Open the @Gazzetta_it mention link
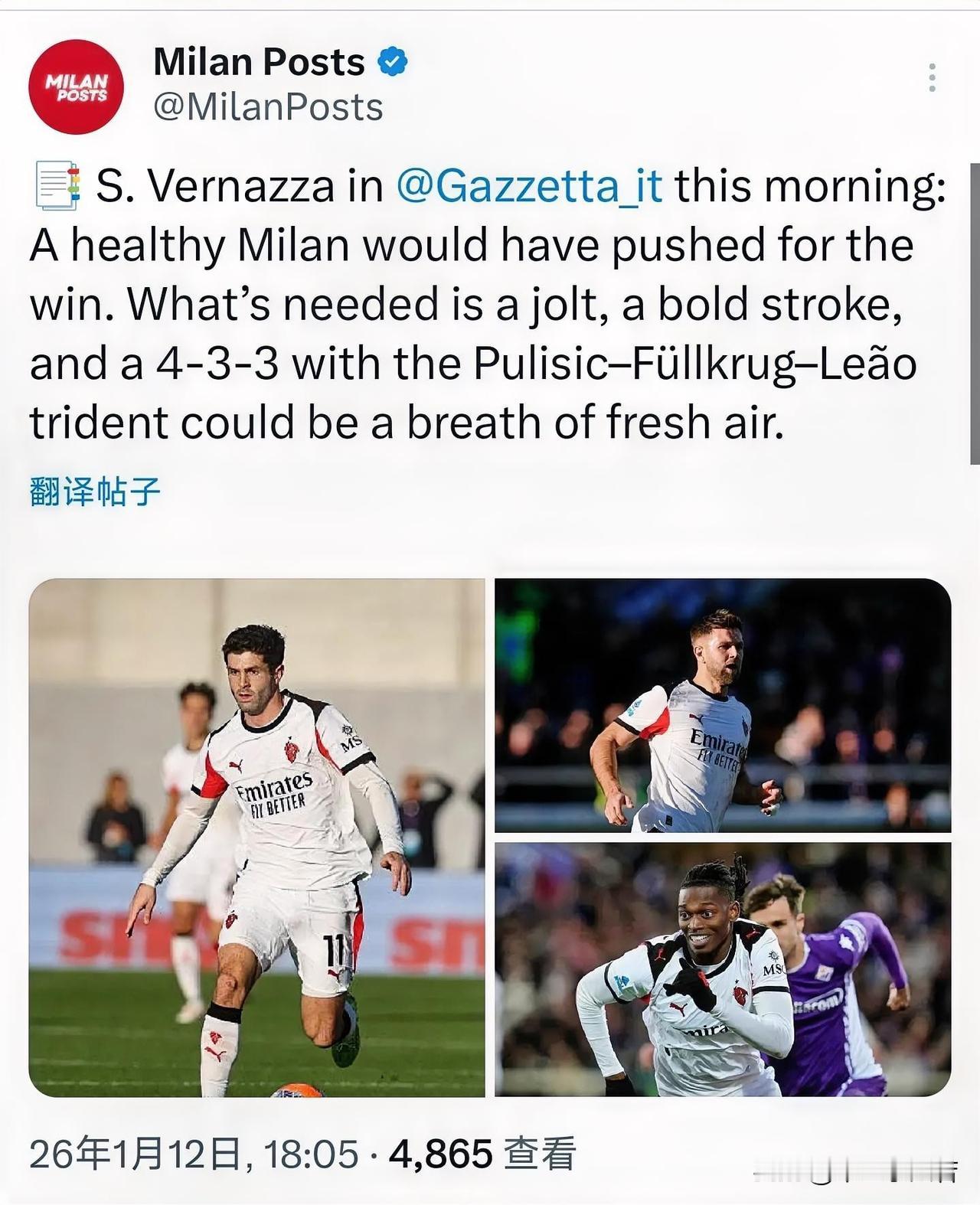The image size is (980, 1205). point(529,186)
